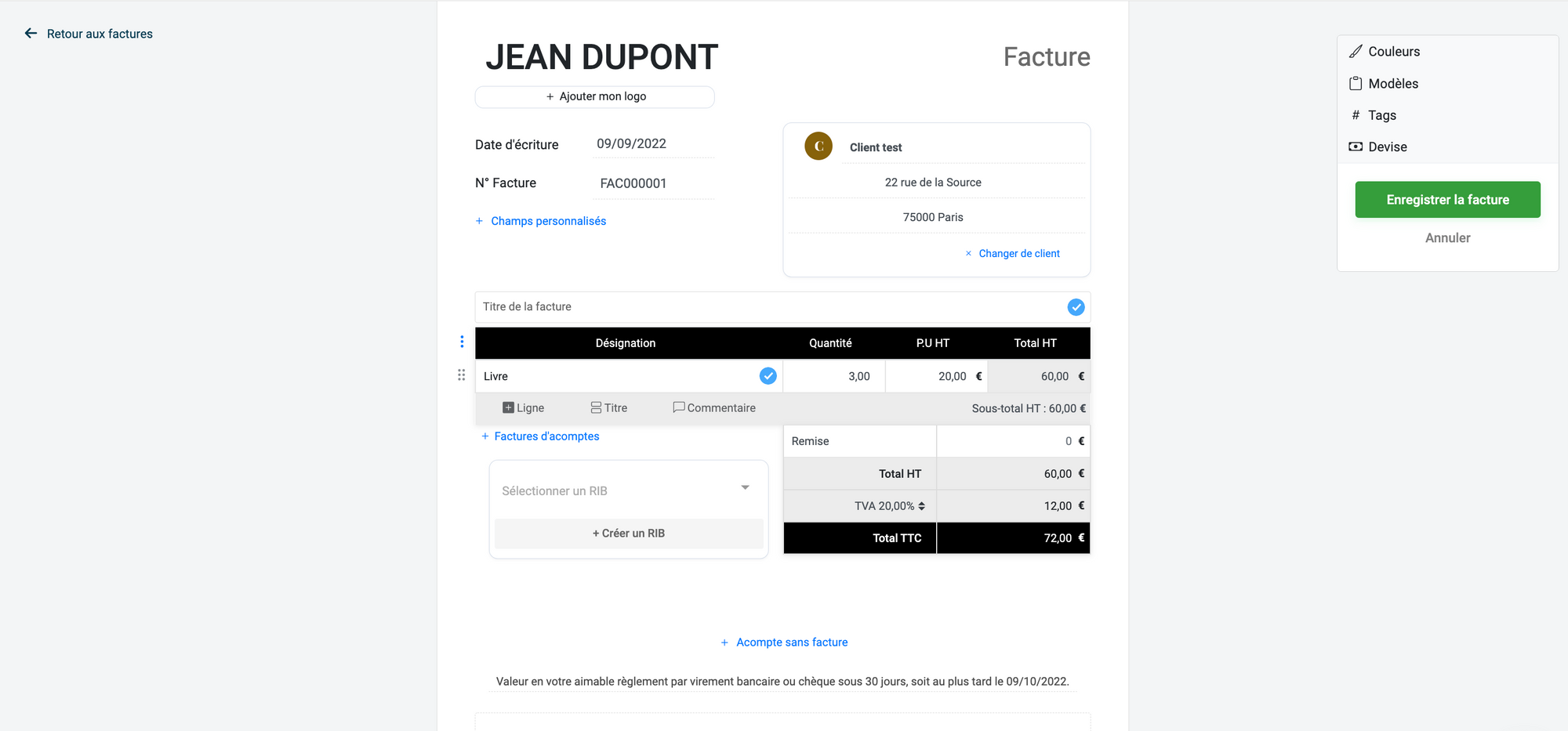Image resolution: width=1568 pixels, height=731 pixels.
Task: Add a Titre row
Action: click(609, 408)
